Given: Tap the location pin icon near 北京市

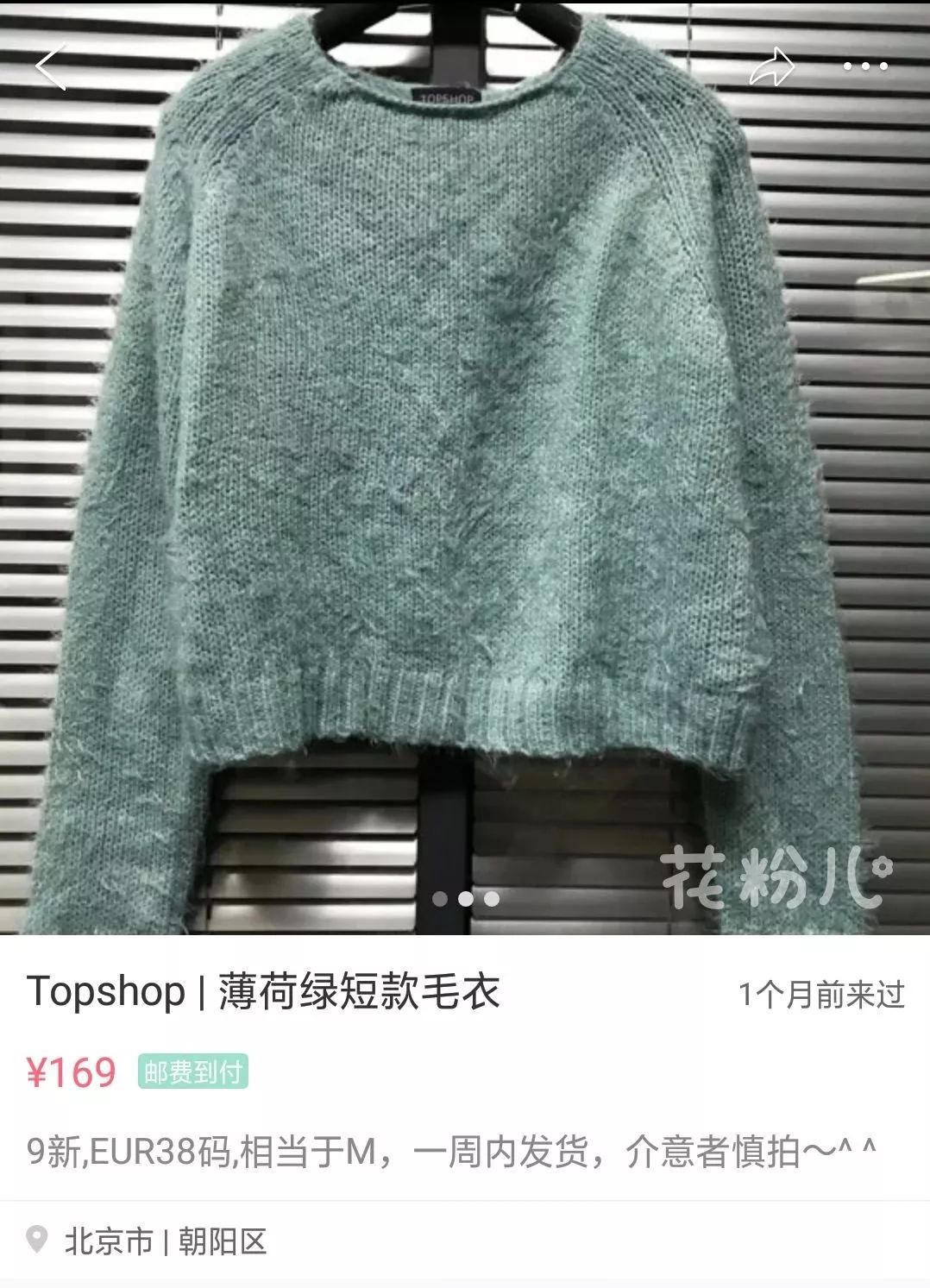Looking at the screenshot, I should click(36, 1238).
